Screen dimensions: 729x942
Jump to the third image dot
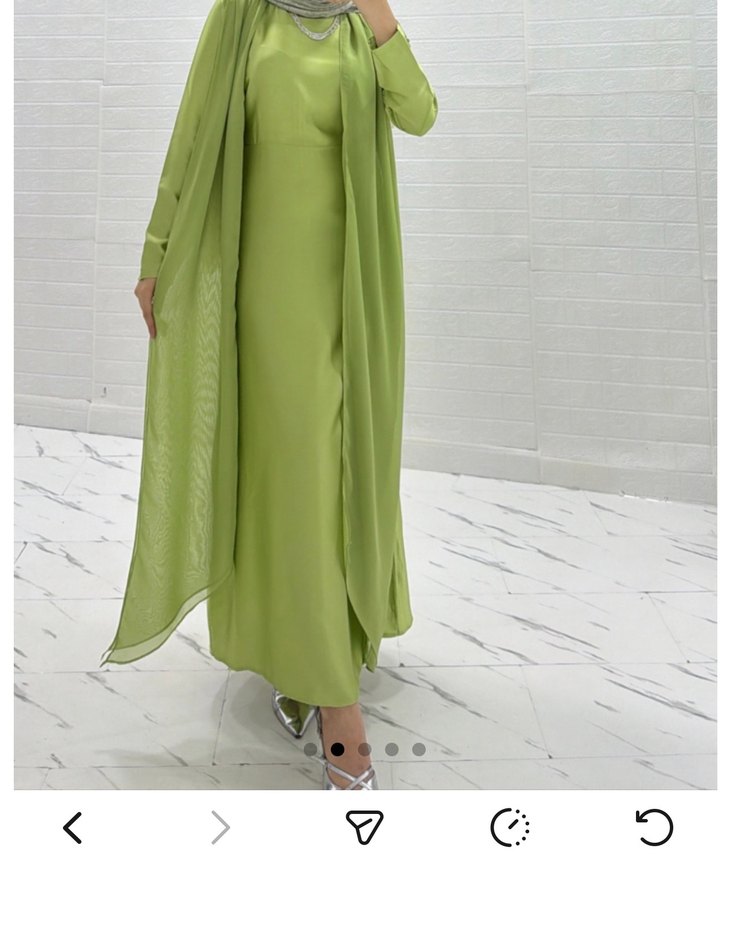coord(365,749)
